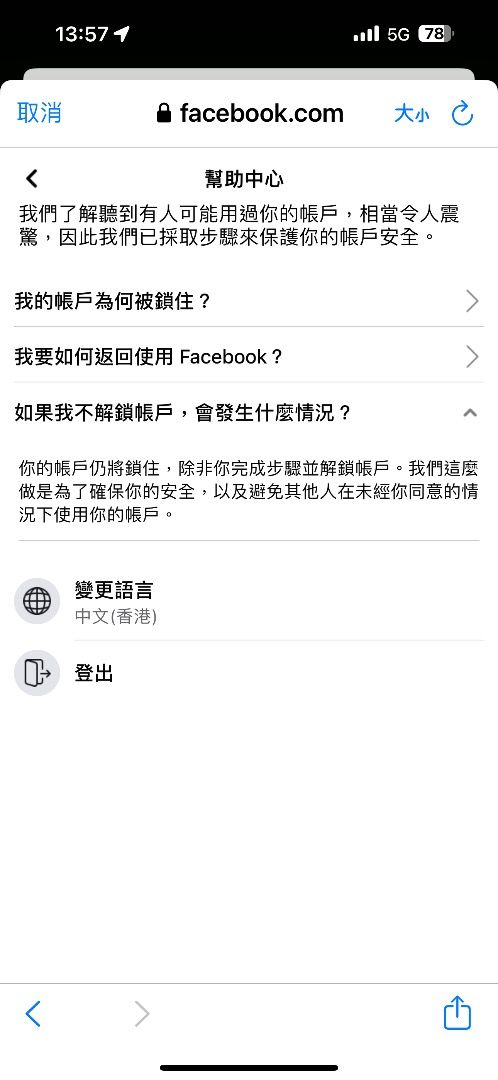498x1080 pixels.
Task: Select 登出 to log out
Action: click(249, 673)
